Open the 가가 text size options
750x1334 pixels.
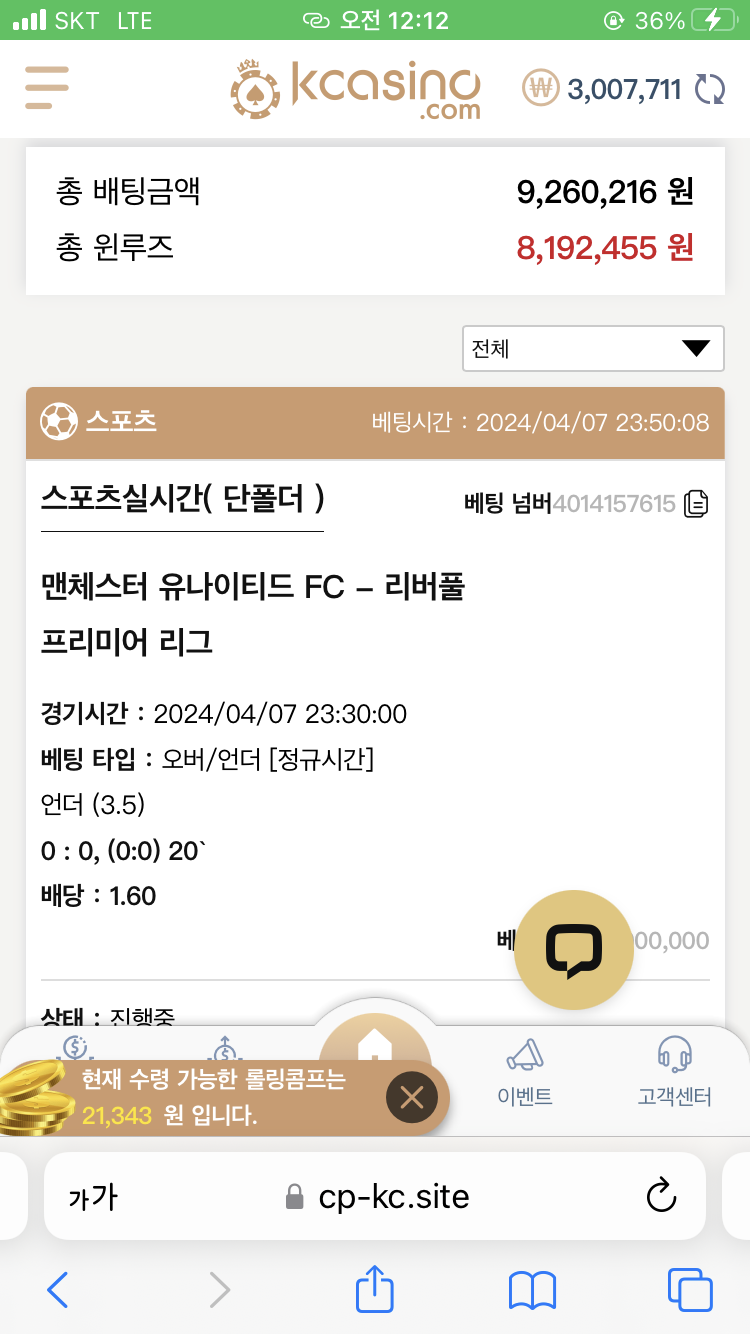pos(93,1197)
